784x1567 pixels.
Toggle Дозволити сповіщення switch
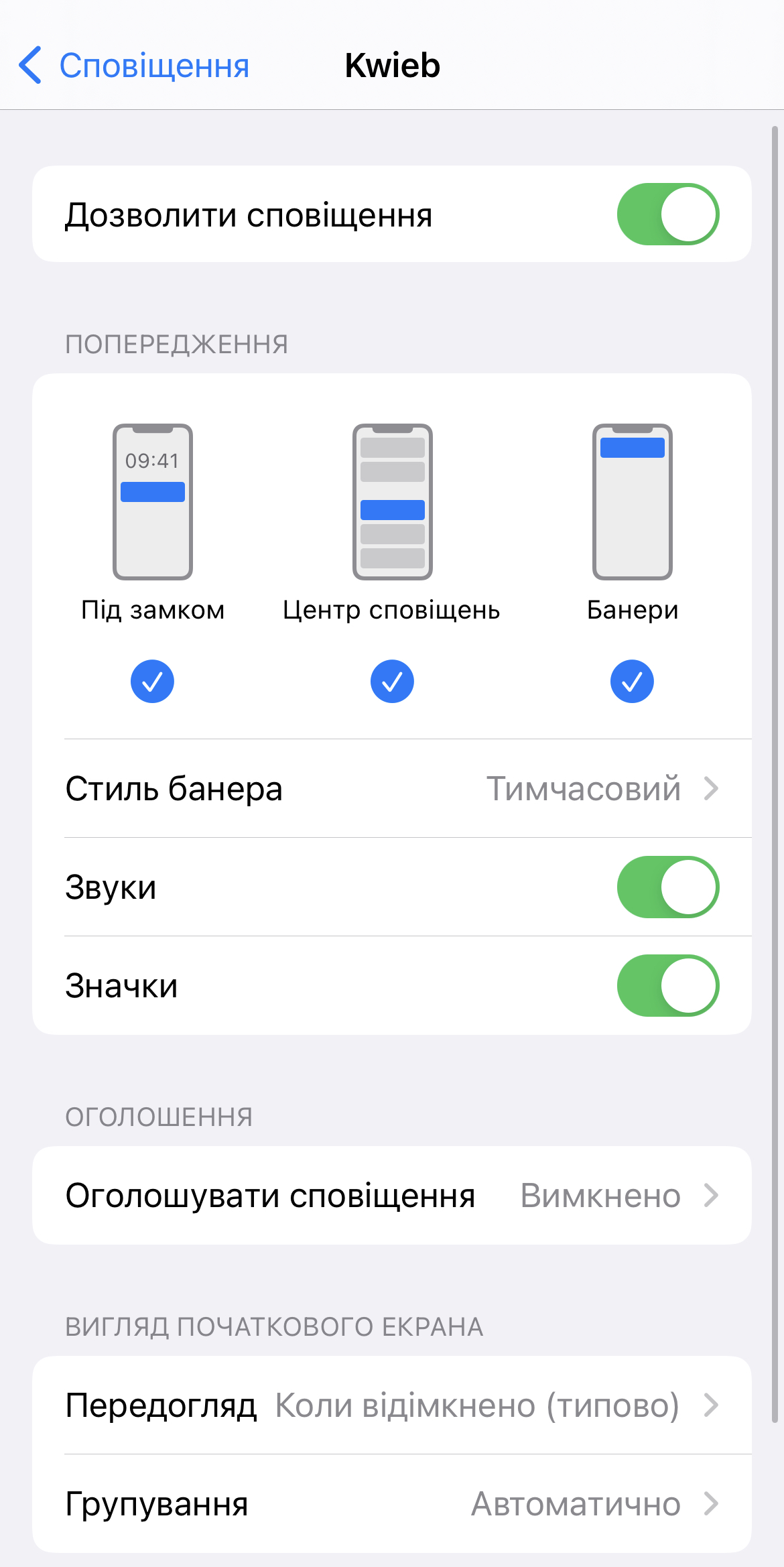tap(668, 214)
